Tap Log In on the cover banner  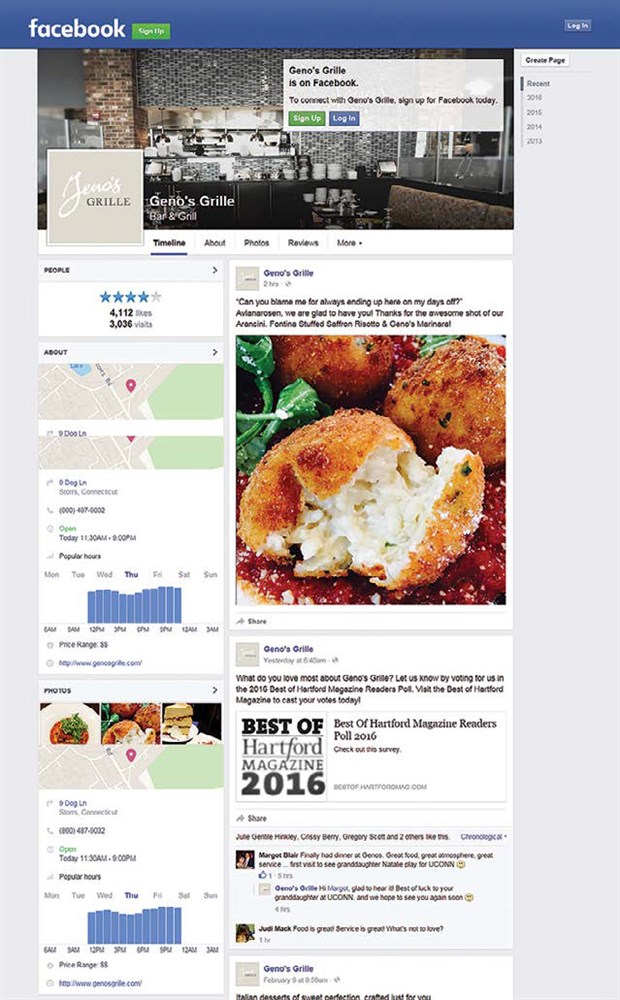(344, 119)
